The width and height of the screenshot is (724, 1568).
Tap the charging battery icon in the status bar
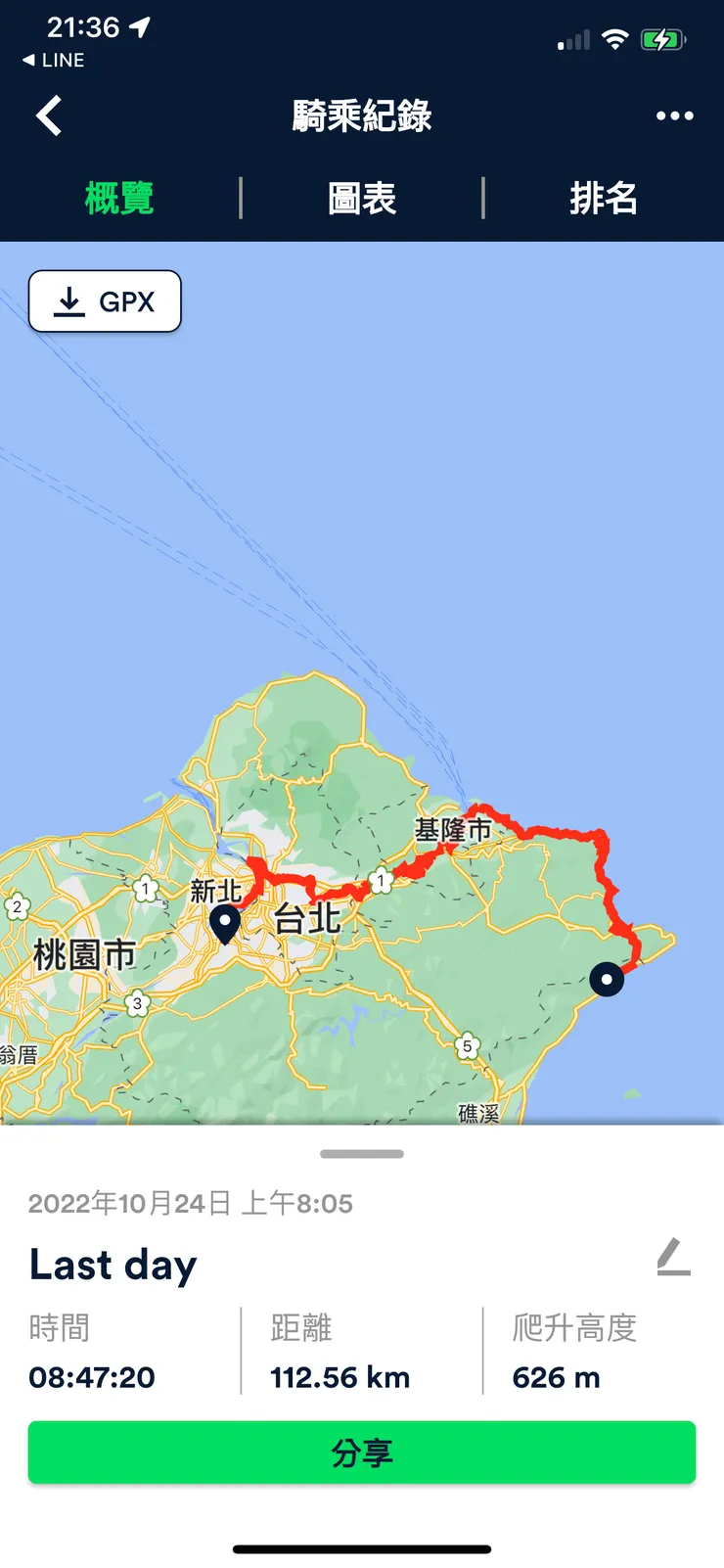(x=663, y=39)
